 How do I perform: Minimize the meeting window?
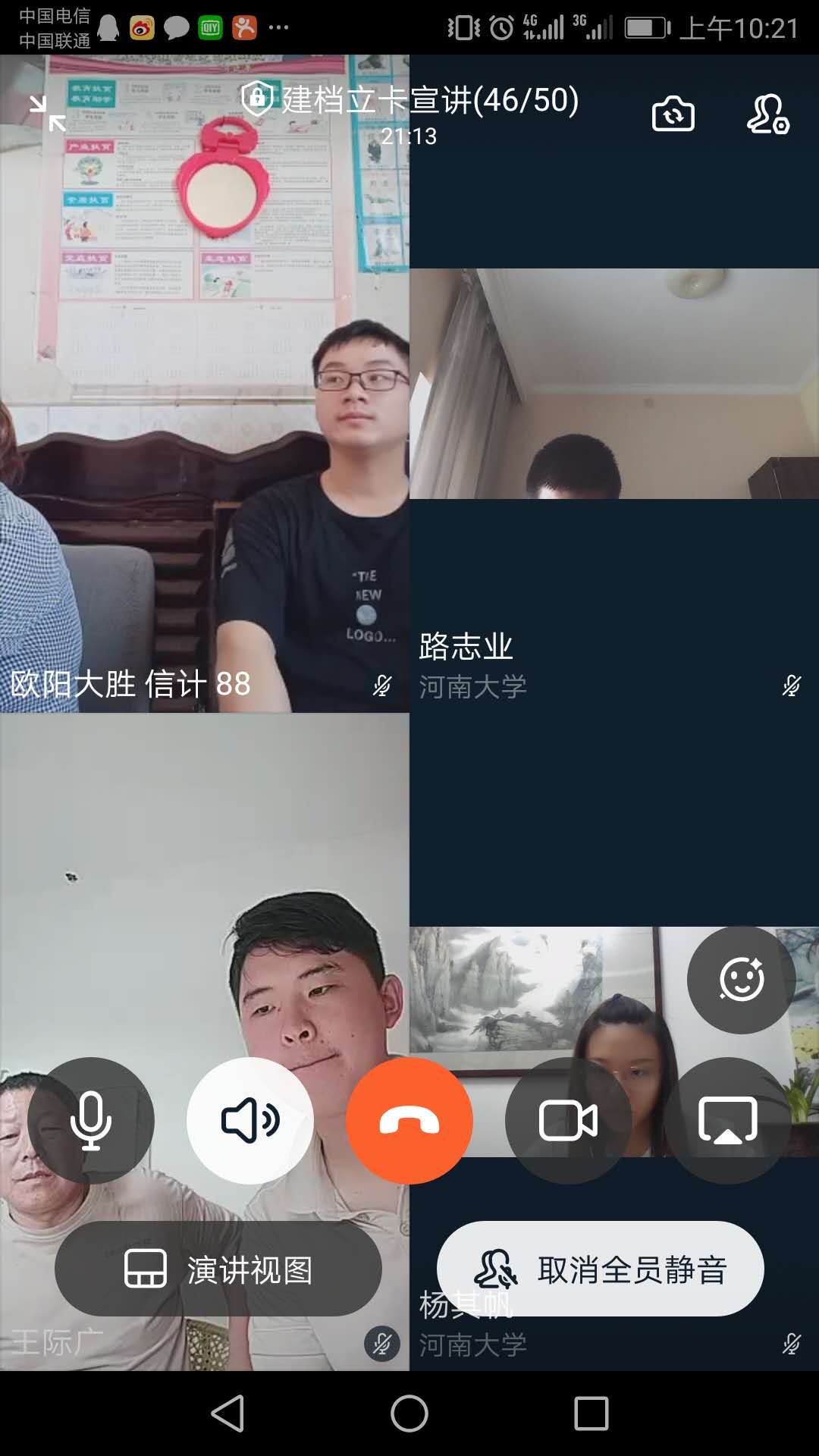pyautogui.click(x=47, y=114)
